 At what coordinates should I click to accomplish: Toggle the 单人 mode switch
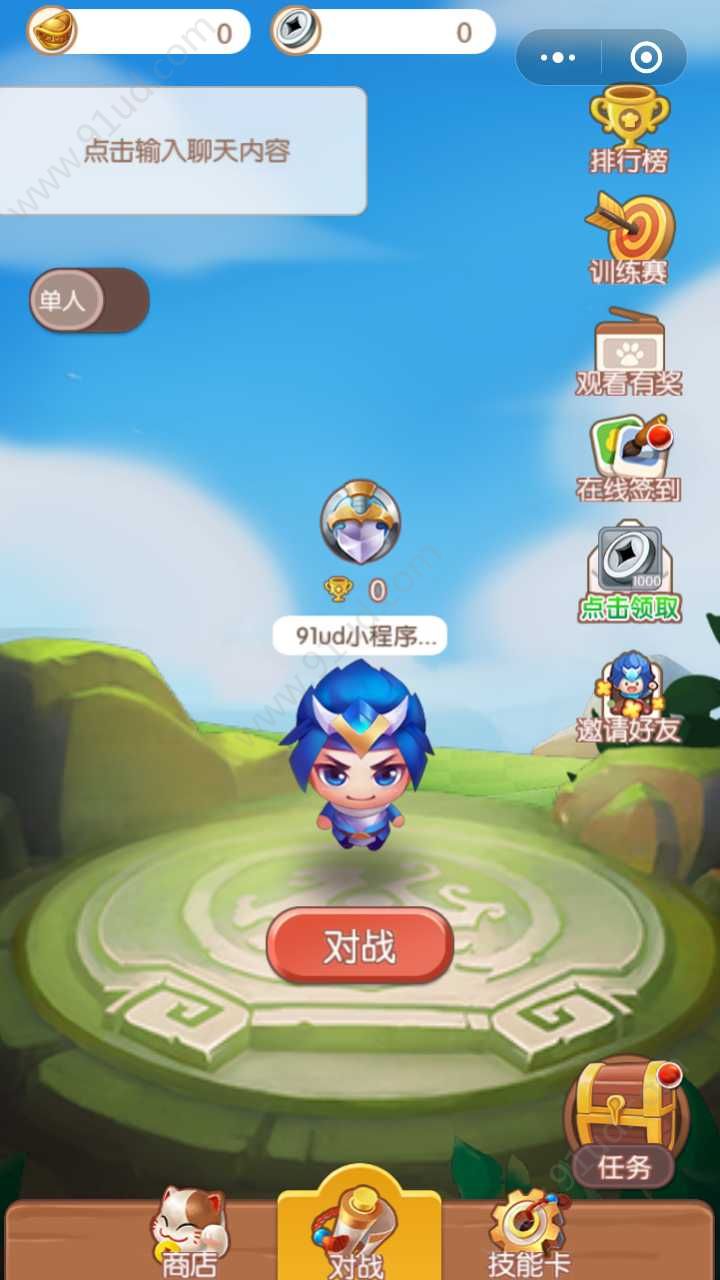click(x=89, y=300)
